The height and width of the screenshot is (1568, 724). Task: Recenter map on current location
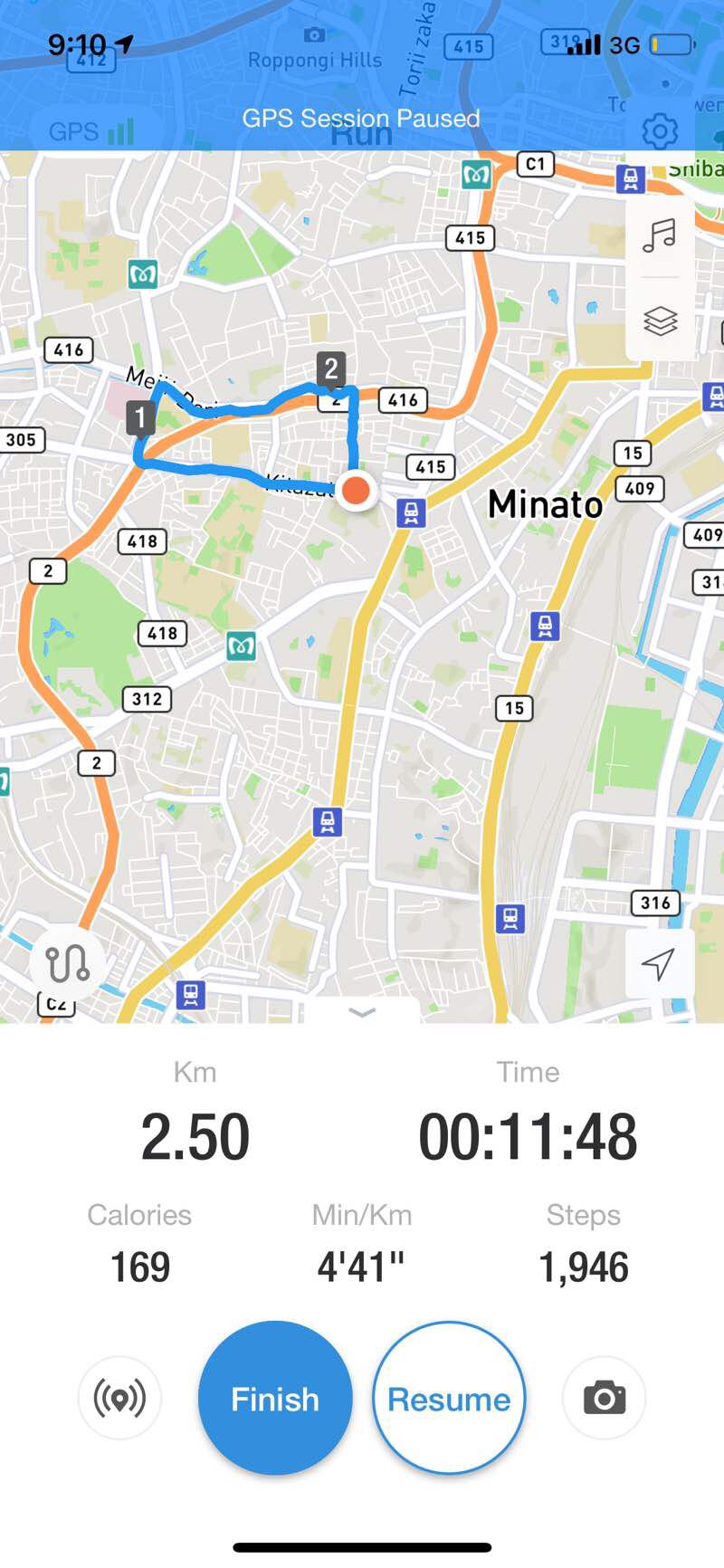[x=658, y=963]
